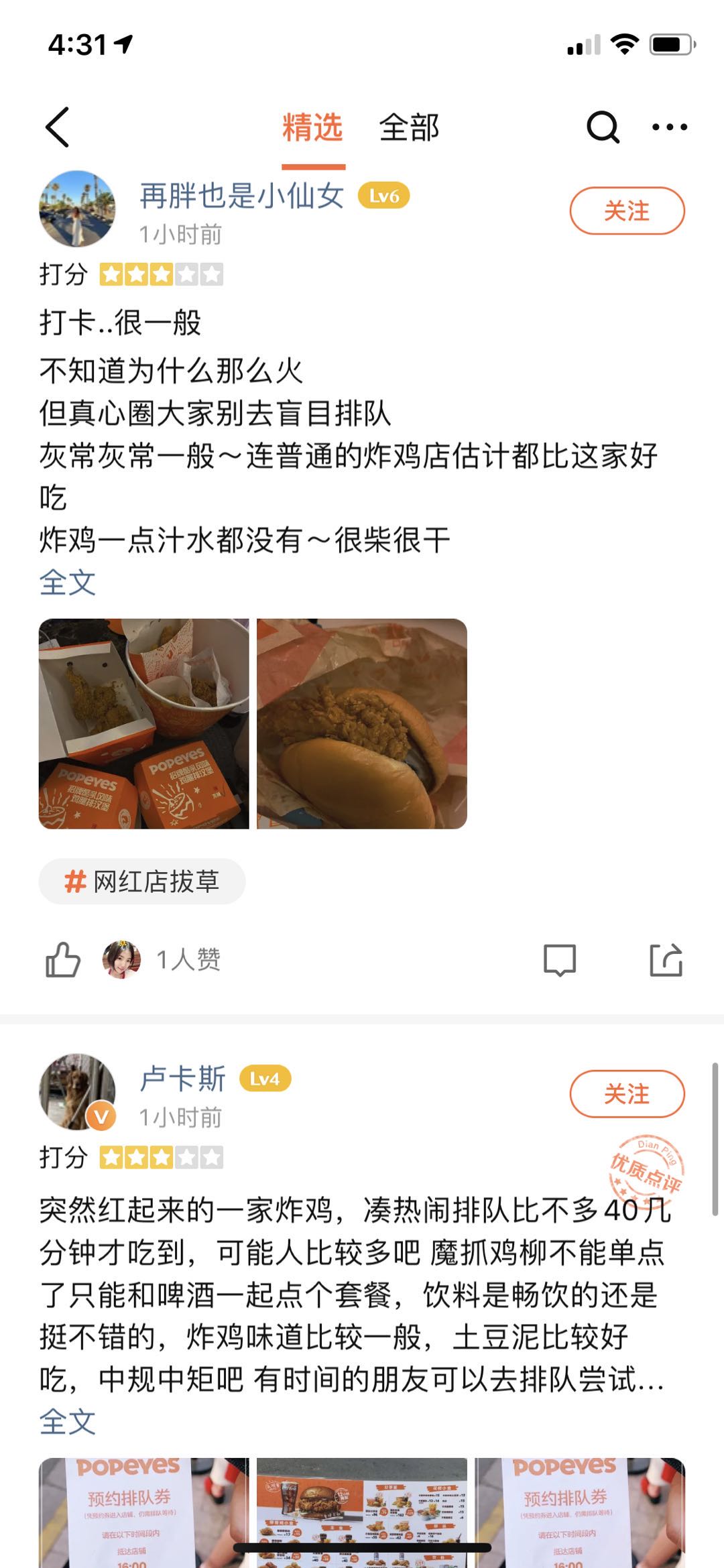This screenshot has width=724, height=1568.
Task: Tap username 再胖也是小仙女
Action: 241,196
